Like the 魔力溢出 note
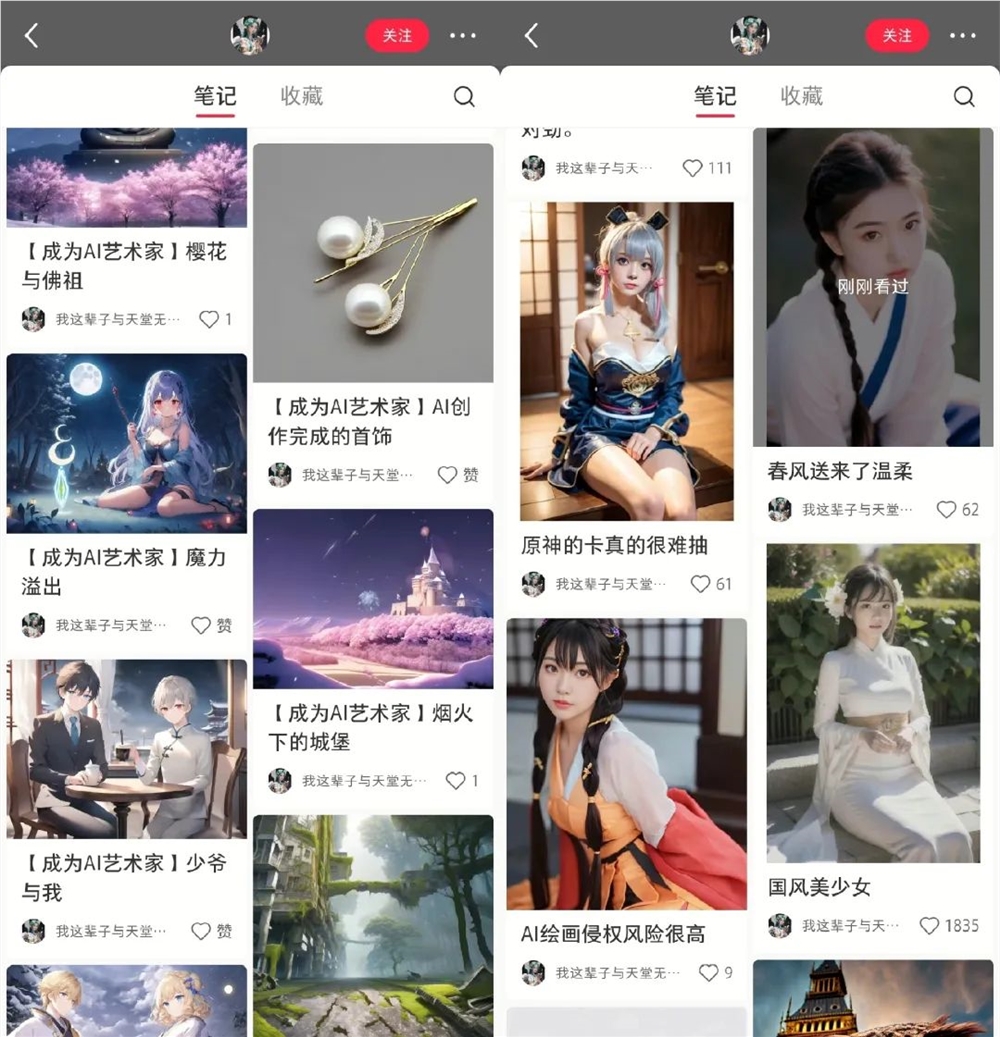 (x=201, y=625)
